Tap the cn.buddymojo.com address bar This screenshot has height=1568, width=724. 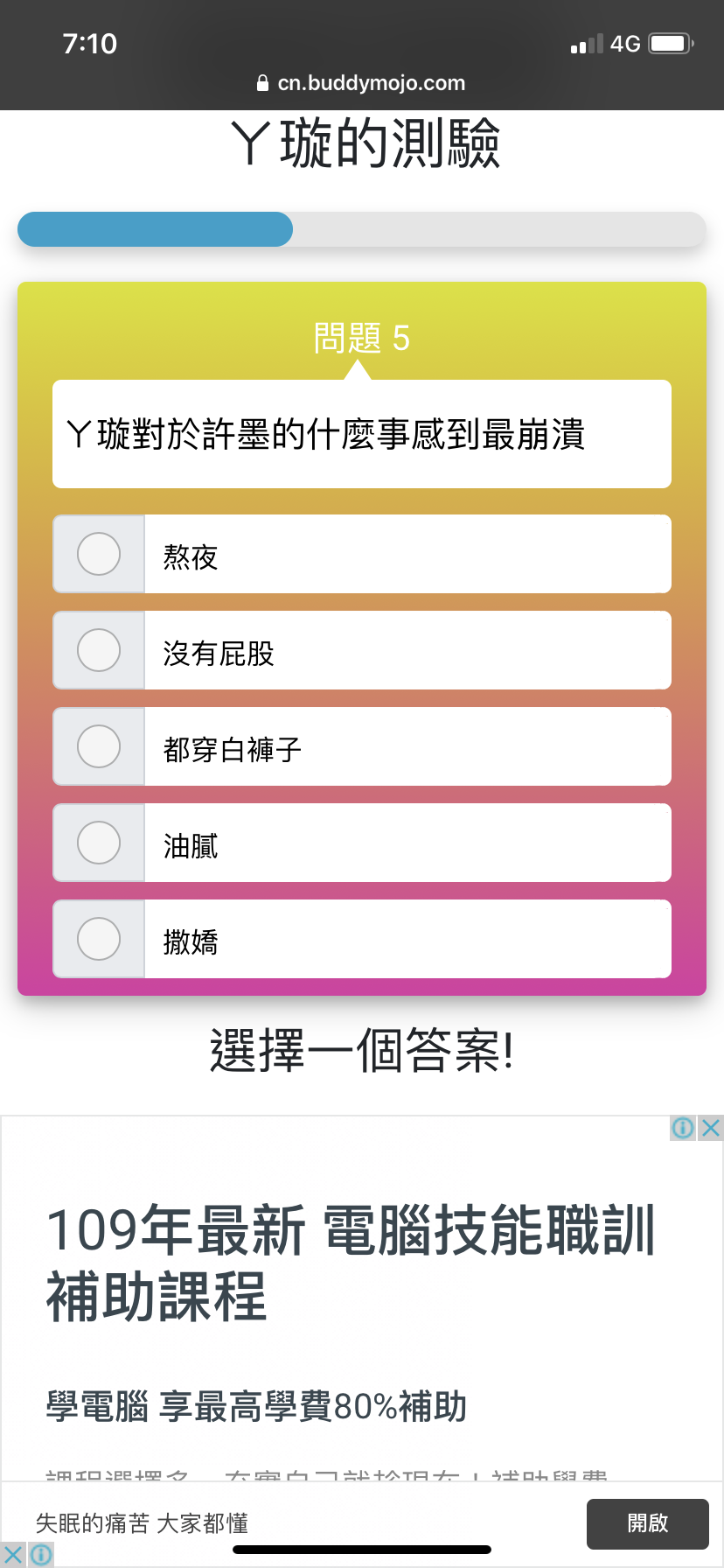click(x=361, y=83)
